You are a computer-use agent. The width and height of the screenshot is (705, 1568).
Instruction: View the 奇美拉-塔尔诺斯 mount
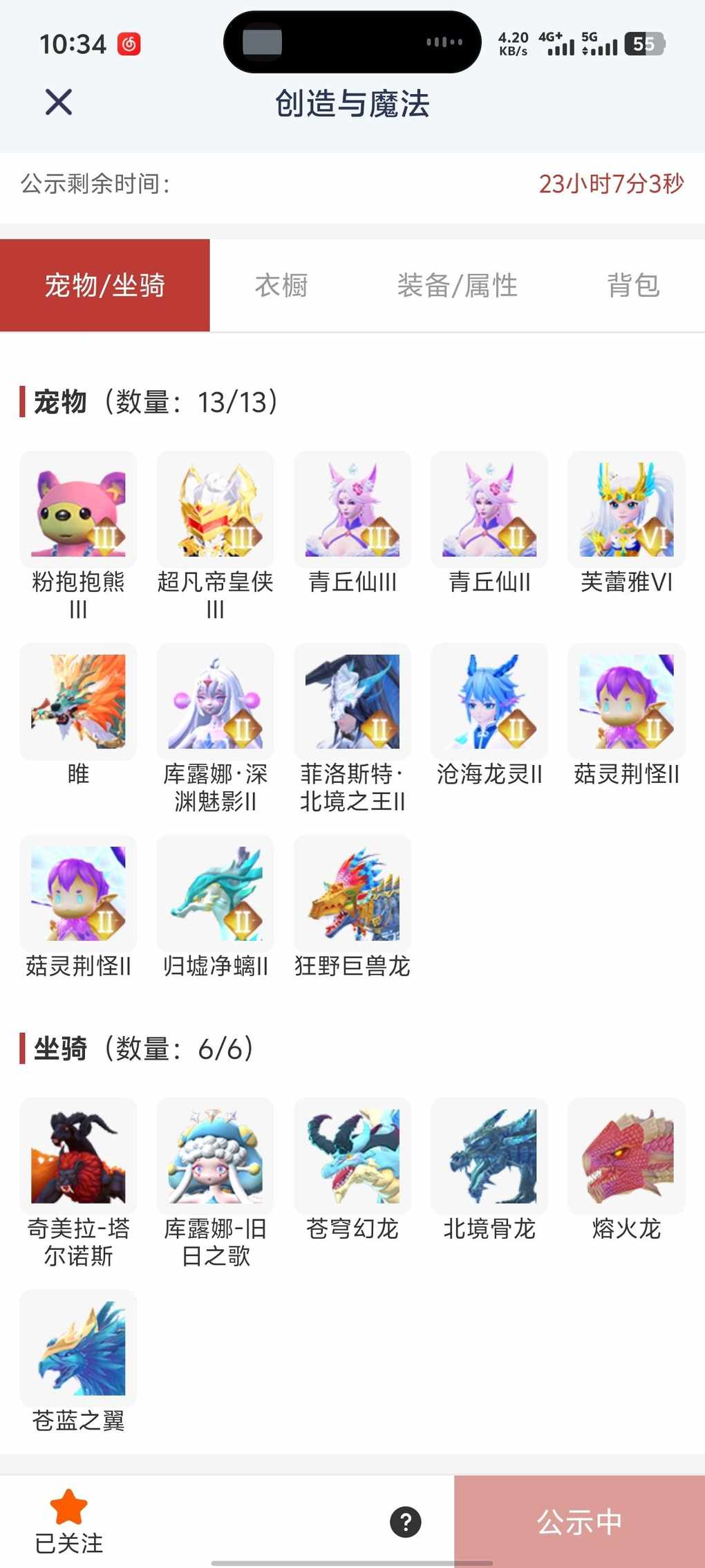click(x=78, y=1156)
